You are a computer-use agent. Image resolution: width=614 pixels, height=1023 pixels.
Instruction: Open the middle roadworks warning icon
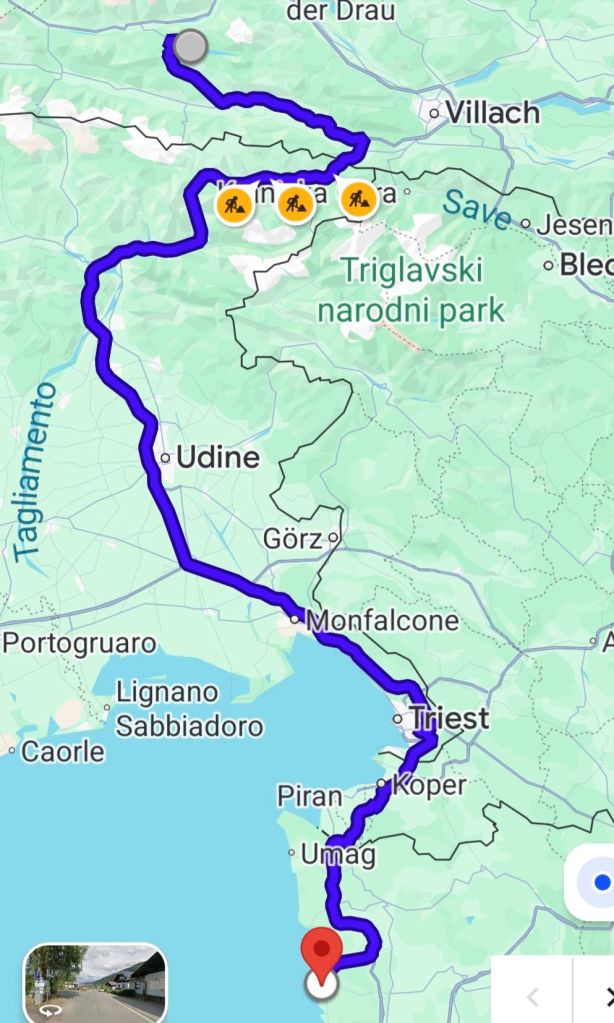[x=294, y=204]
